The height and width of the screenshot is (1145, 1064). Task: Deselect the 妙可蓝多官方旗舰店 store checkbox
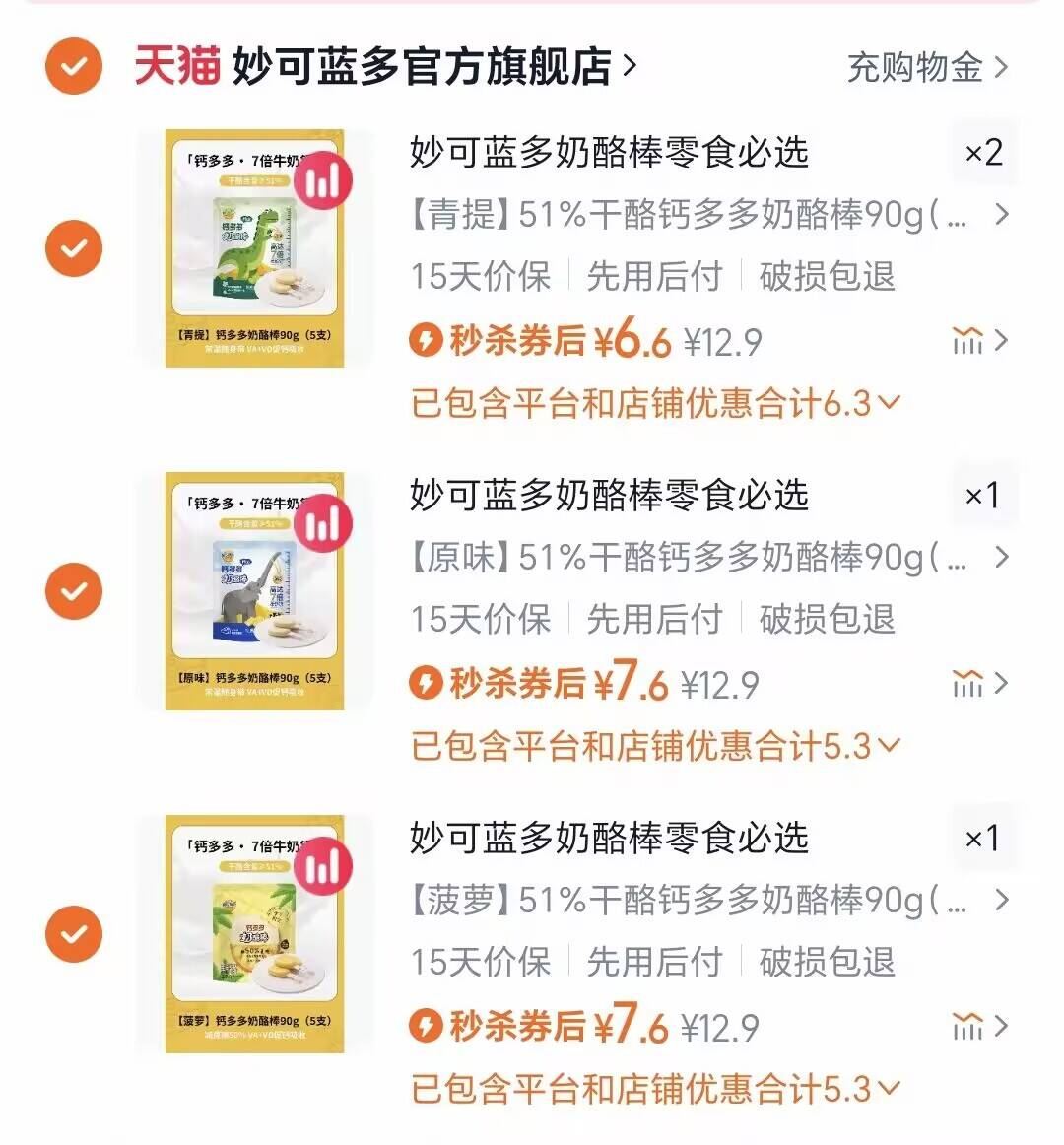tap(72, 67)
